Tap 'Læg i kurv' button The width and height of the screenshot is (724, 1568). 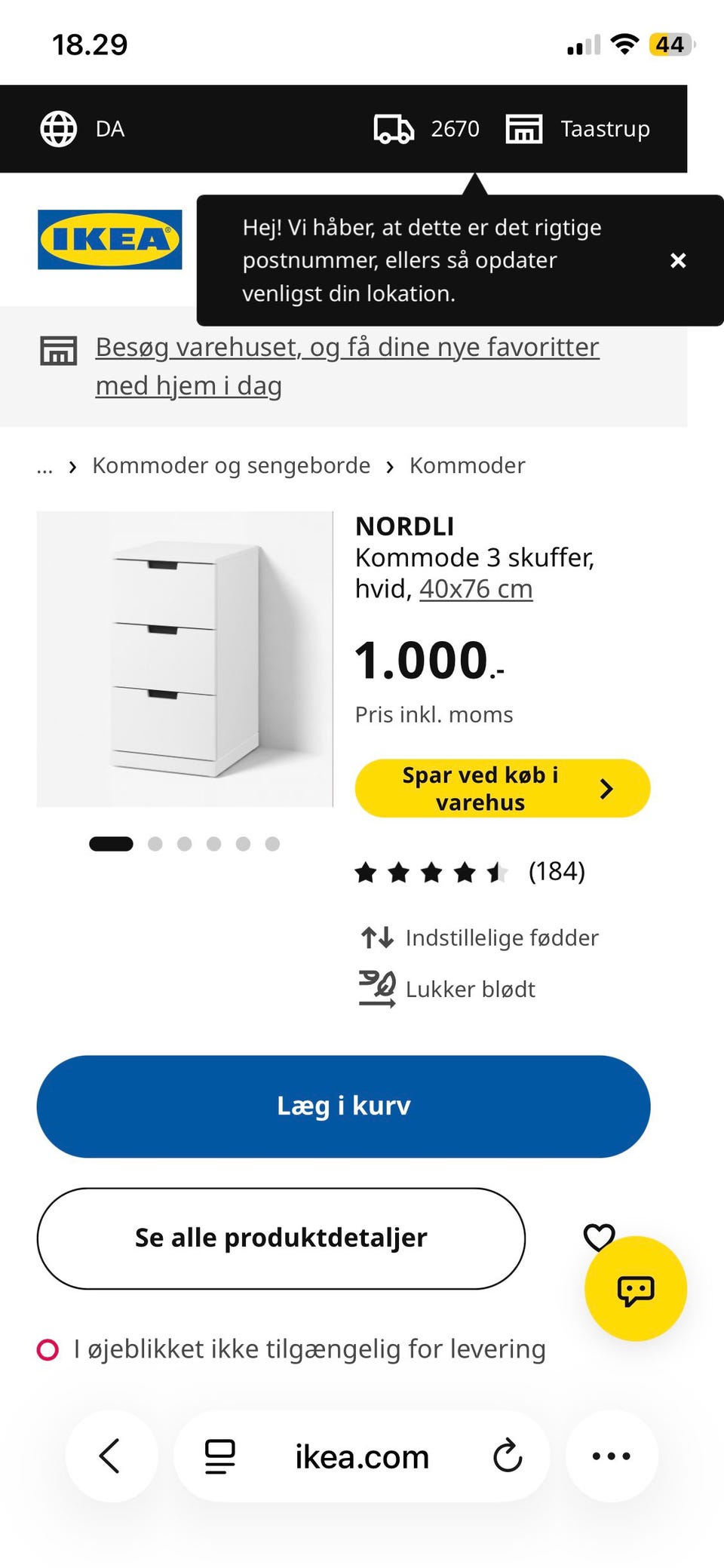(x=343, y=1106)
